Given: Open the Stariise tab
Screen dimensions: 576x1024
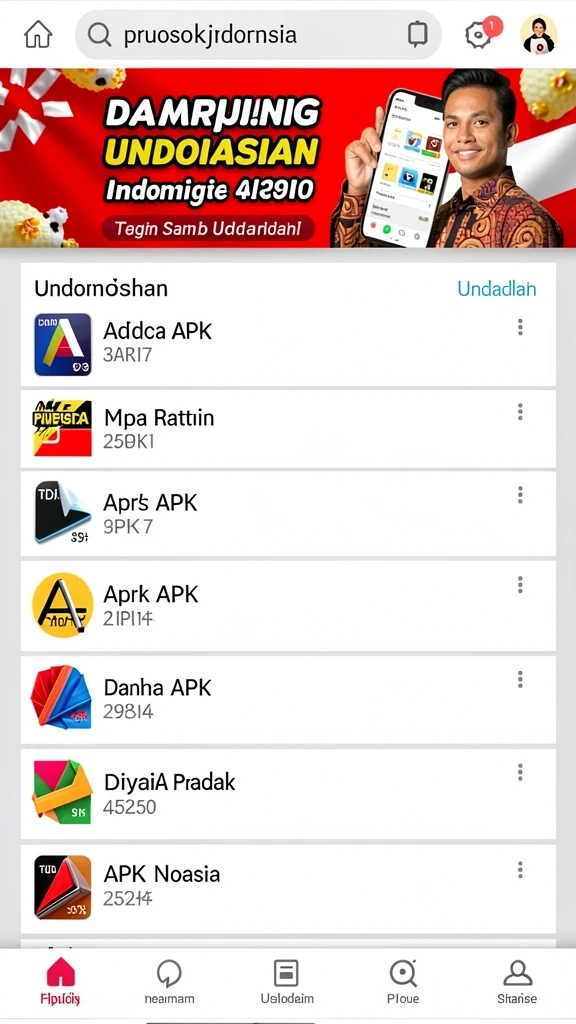Looking at the screenshot, I should coord(517,981).
